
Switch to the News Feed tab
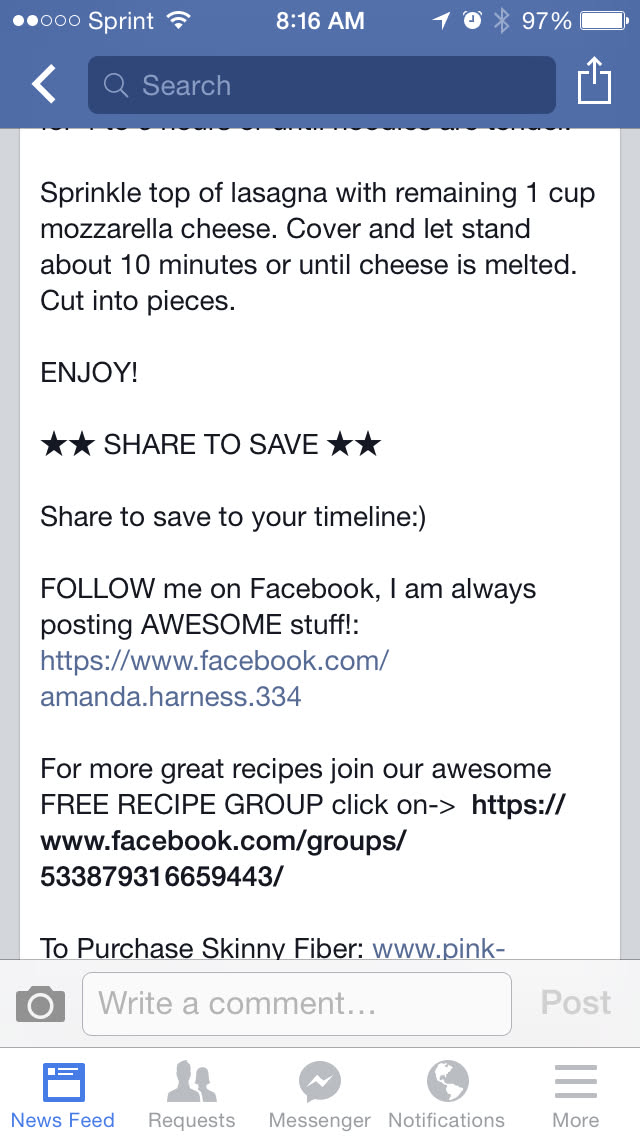(63, 1095)
